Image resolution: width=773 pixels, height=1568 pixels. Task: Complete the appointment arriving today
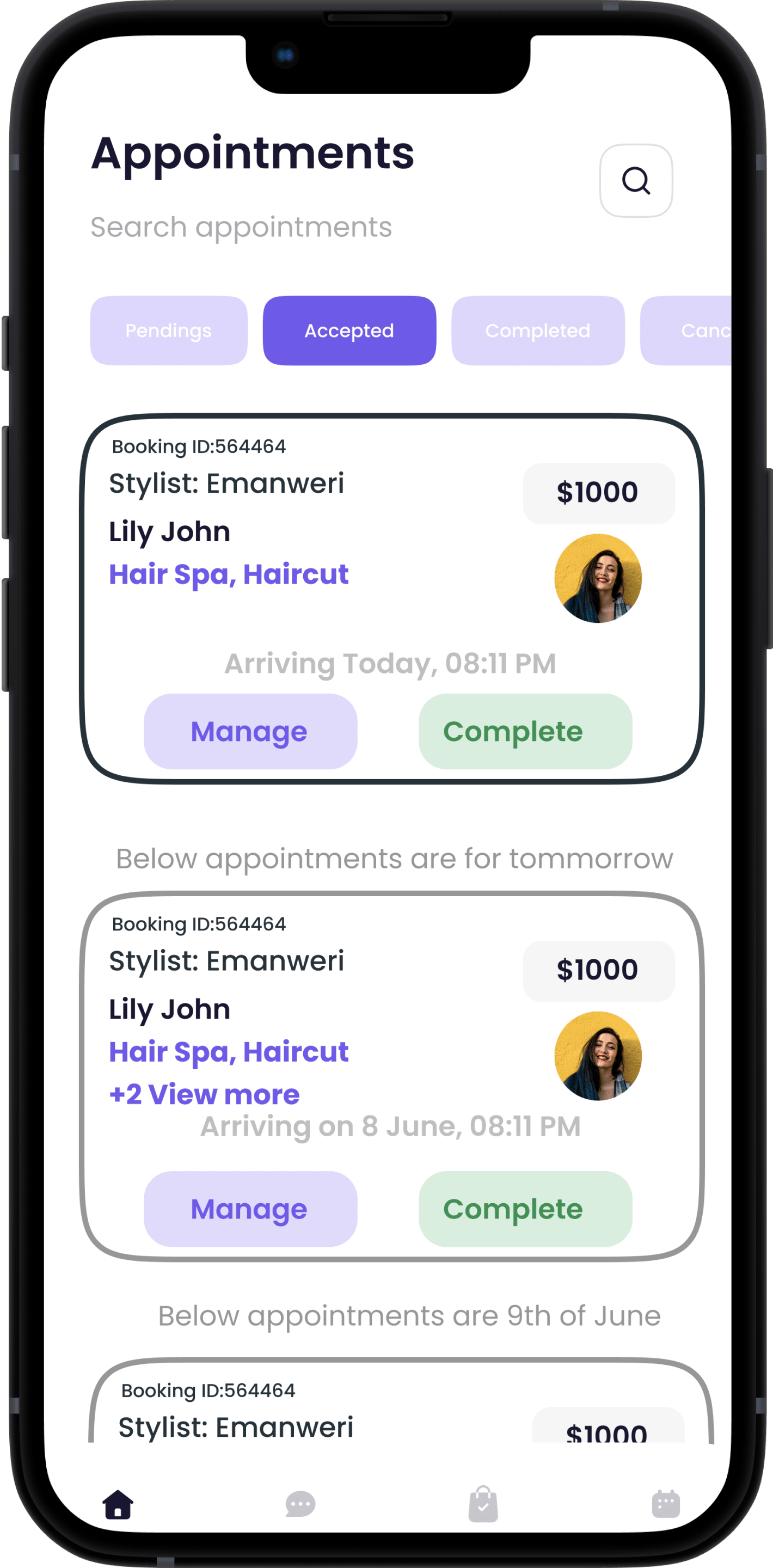pos(525,731)
